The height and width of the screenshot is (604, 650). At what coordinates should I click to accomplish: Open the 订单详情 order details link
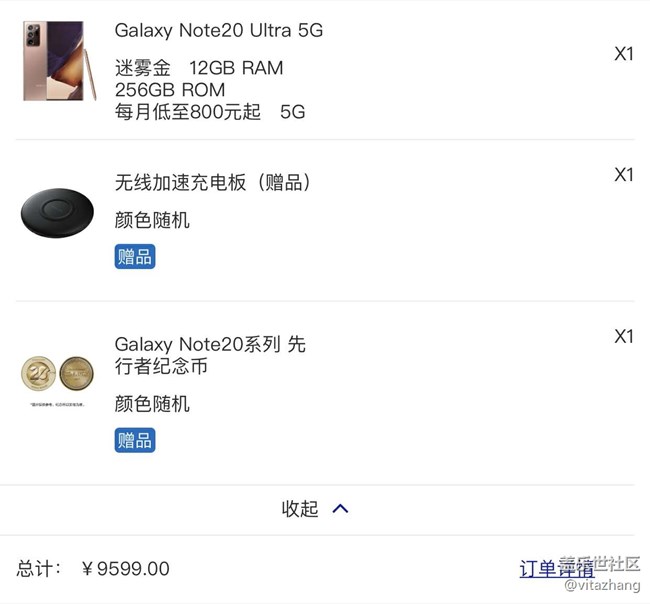point(556,569)
